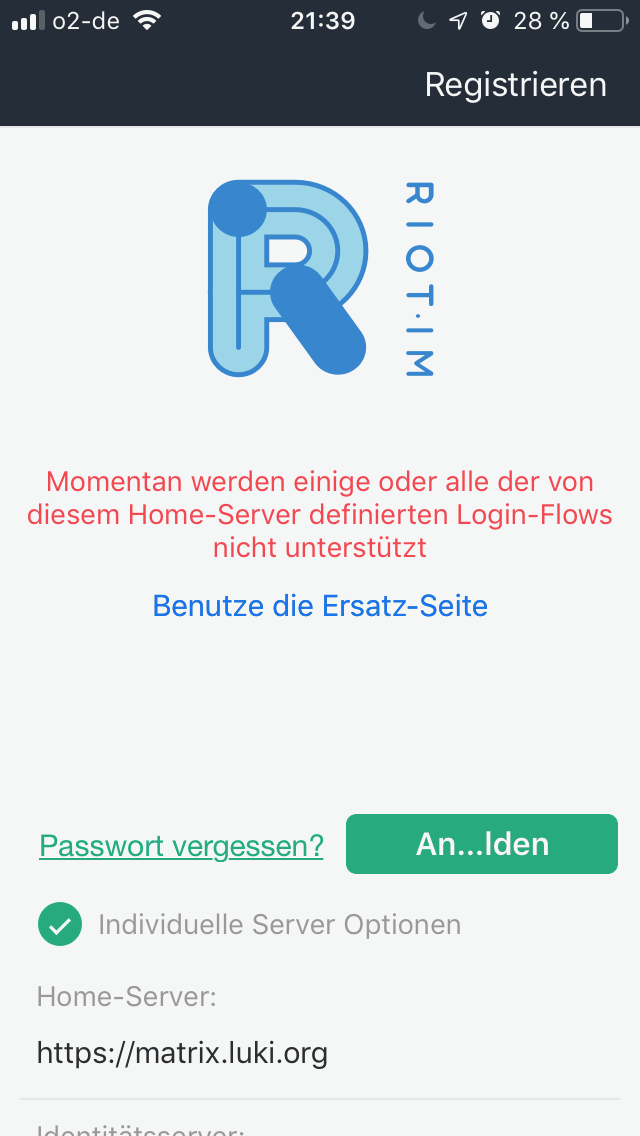Image resolution: width=640 pixels, height=1136 pixels.
Task: Tap the green Anmelden button
Action: (482, 844)
